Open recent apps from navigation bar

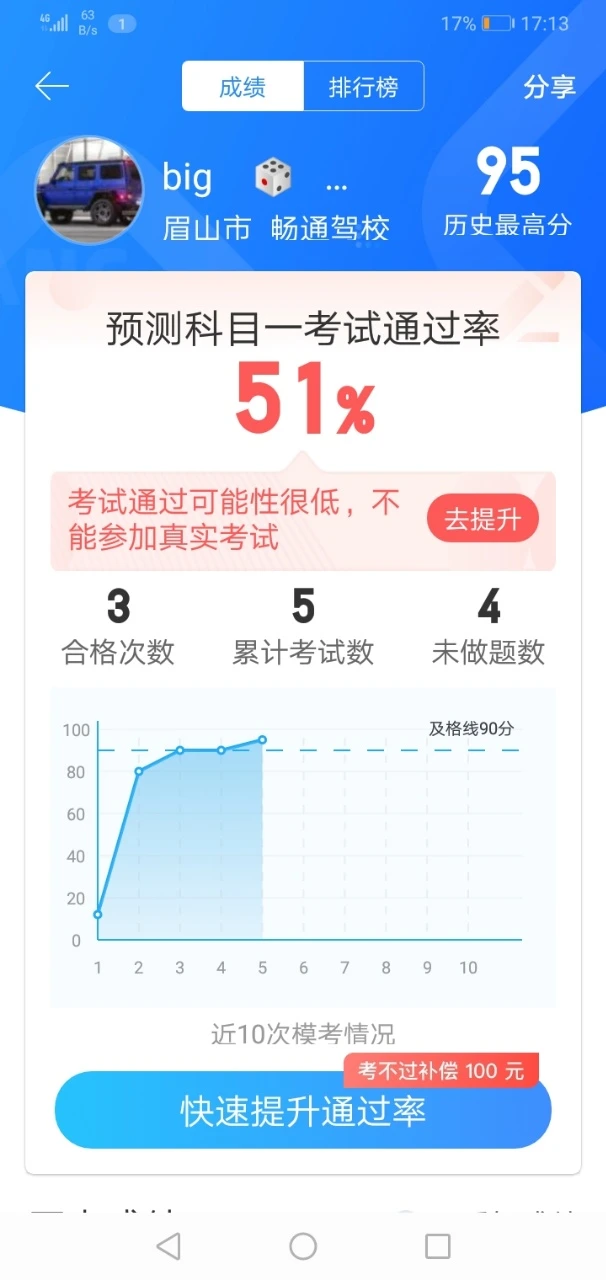[437, 1245]
